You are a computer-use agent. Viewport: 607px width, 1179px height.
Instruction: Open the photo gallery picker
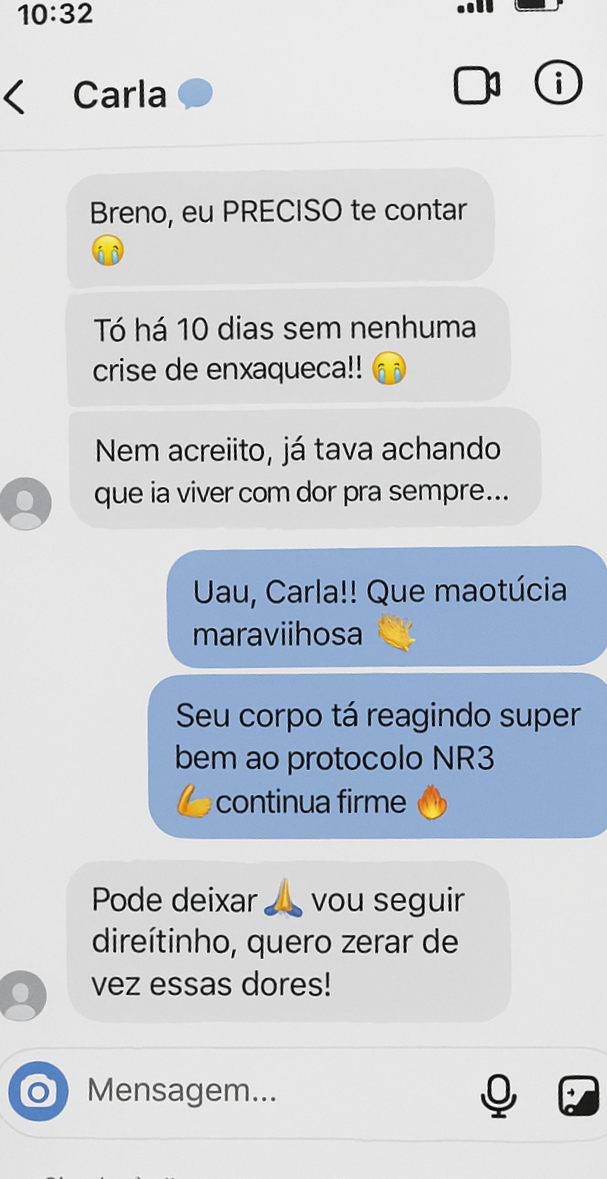(578, 1095)
